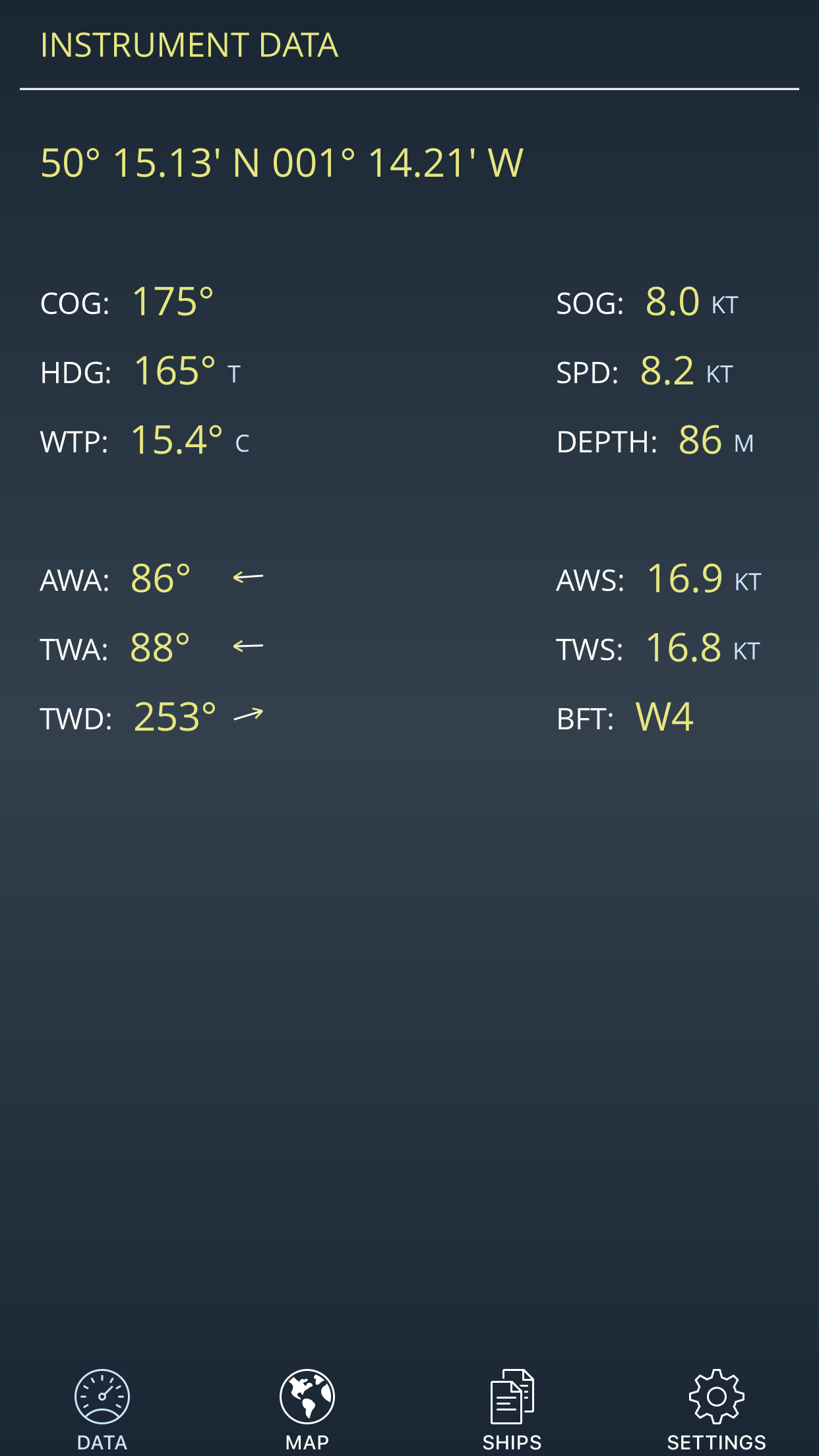Go to the Settings tab
The image size is (819, 1456).
716,1408
